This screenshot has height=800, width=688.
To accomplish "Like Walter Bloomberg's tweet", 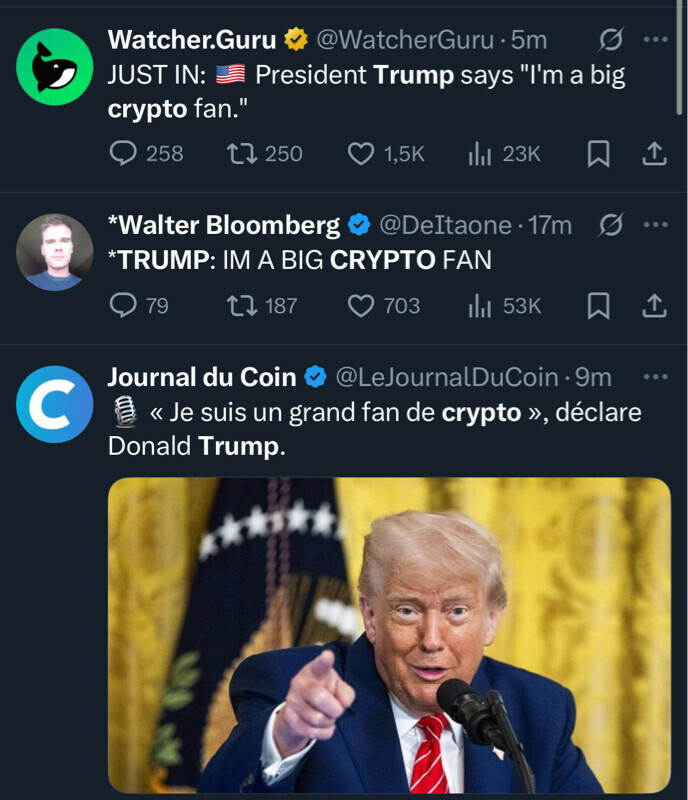I will click(360, 306).
